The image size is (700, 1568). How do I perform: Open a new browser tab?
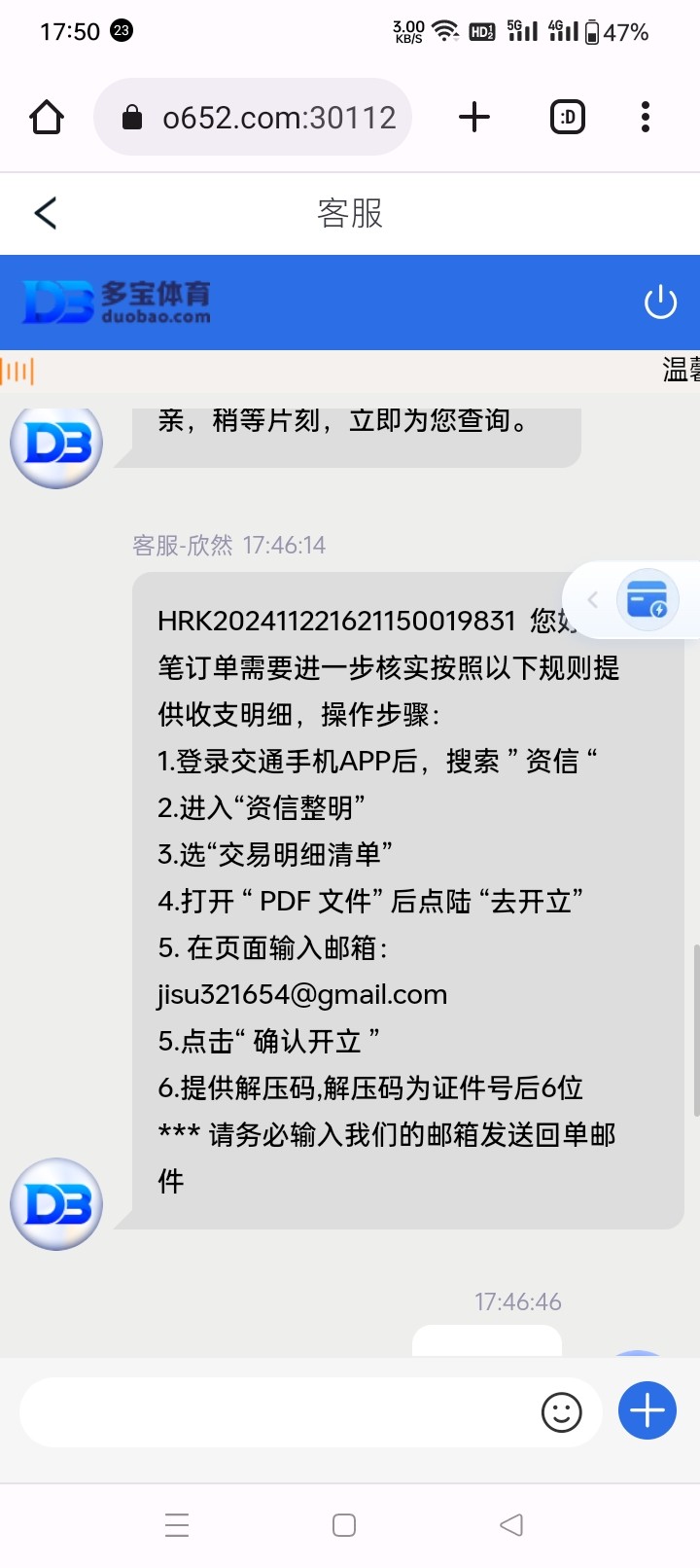coord(474,118)
